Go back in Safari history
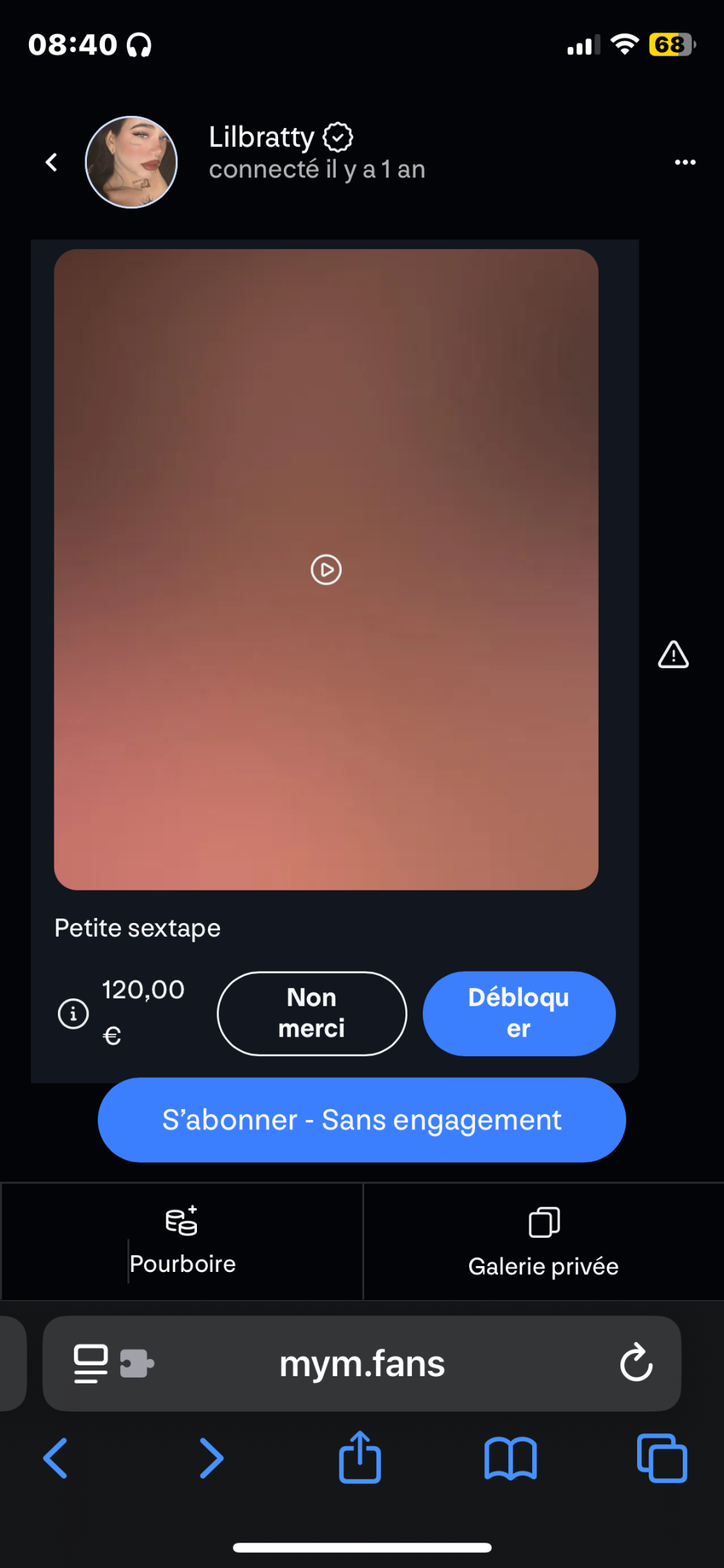This screenshot has width=724, height=1568. click(x=56, y=1457)
